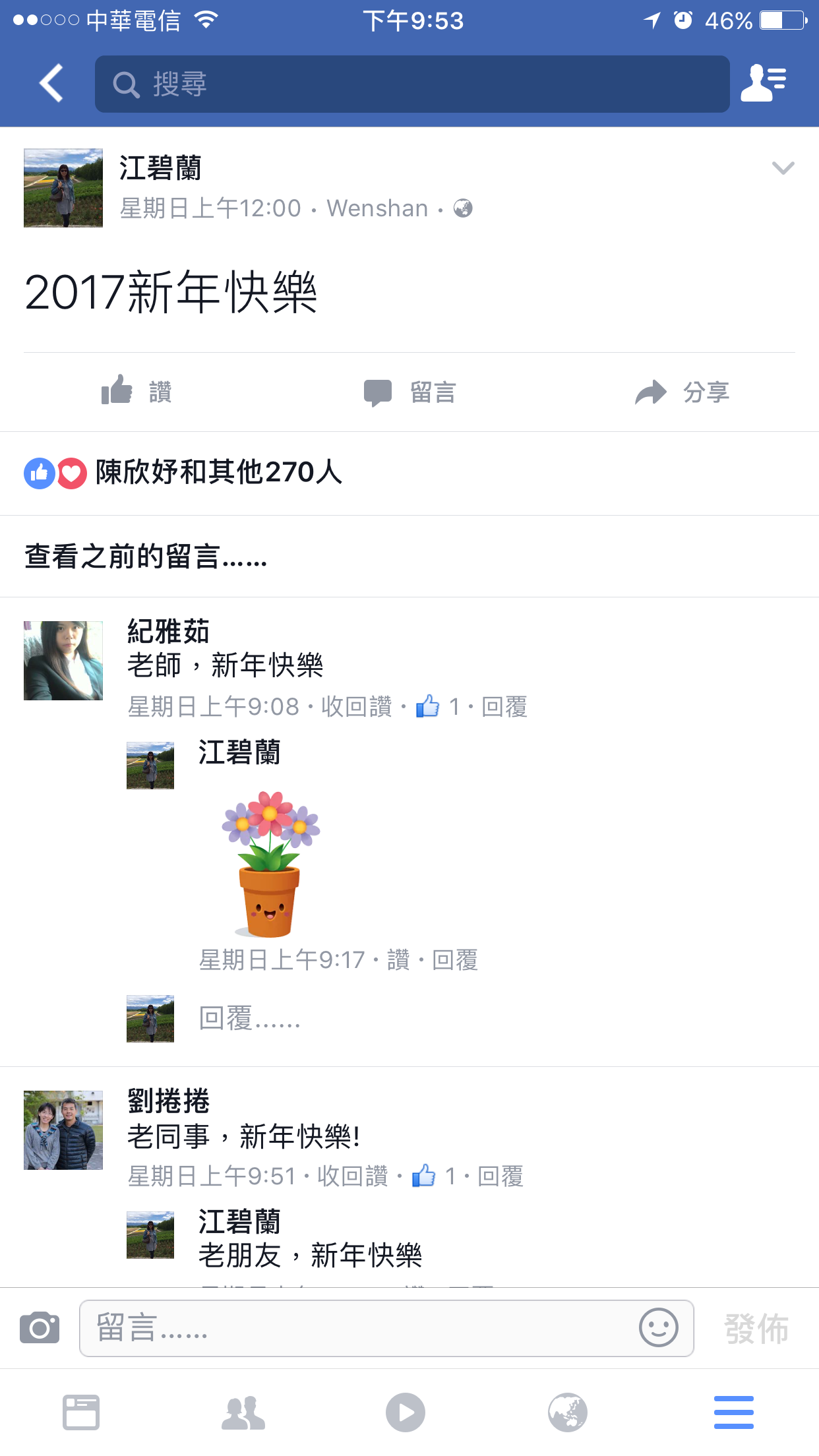Share the post with the 分享 button

[682, 392]
